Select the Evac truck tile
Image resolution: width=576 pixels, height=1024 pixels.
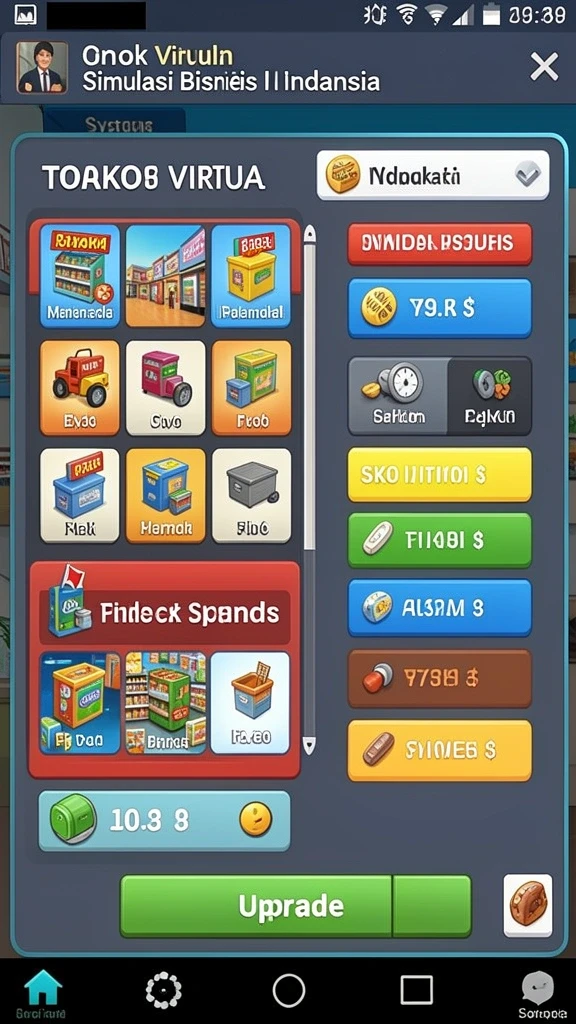(80, 387)
